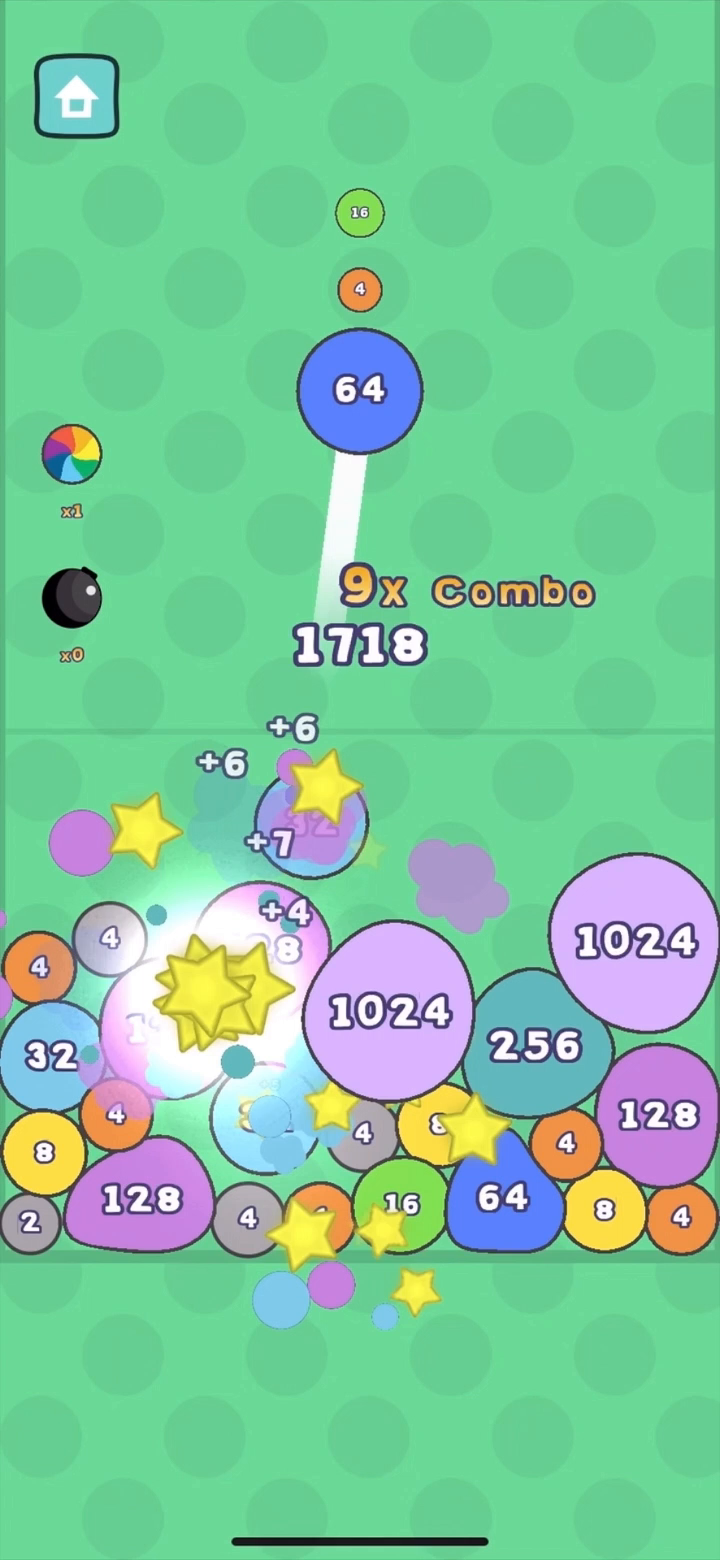Activate the black bomb power-up

tap(71, 599)
